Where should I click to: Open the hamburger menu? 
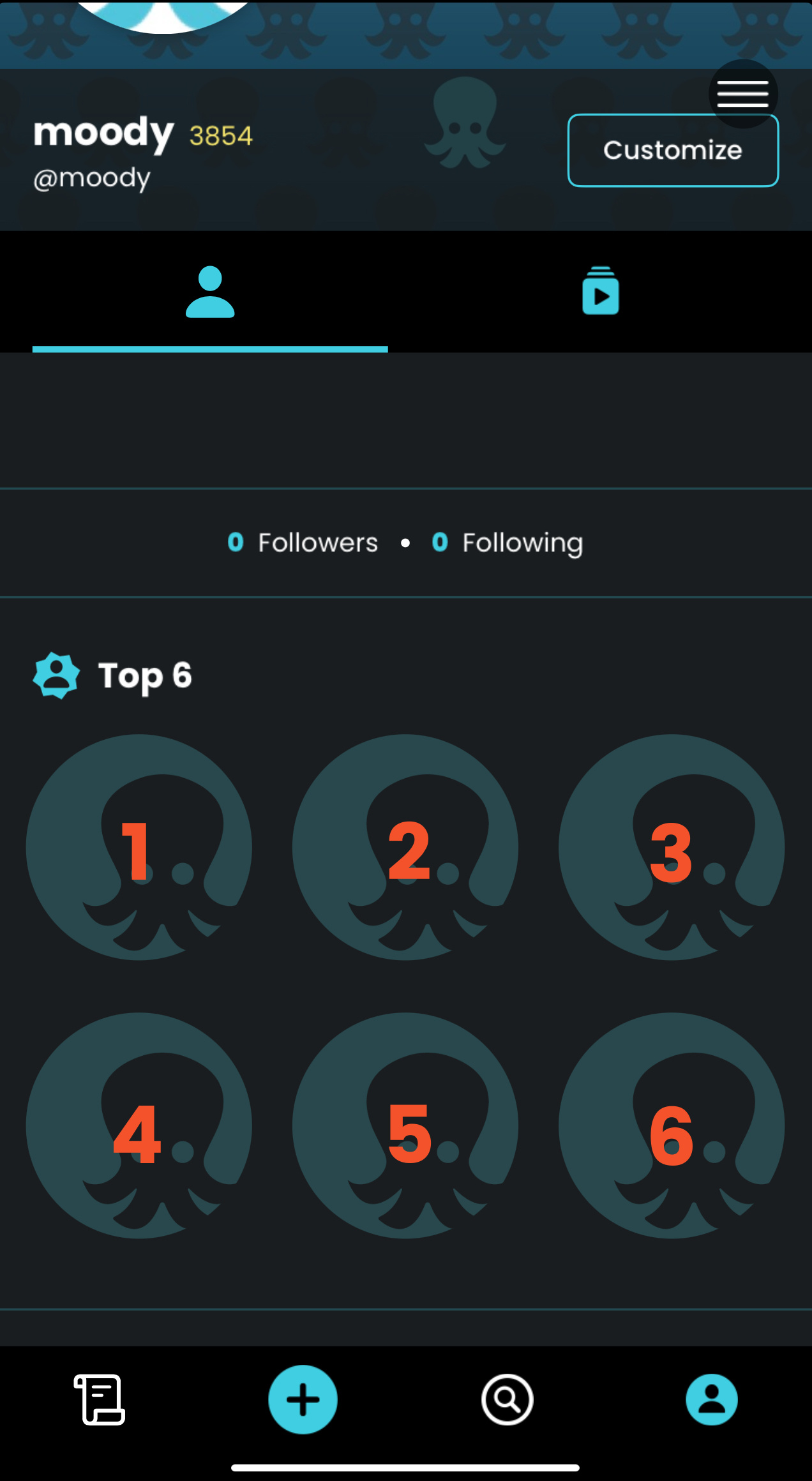[x=742, y=93]
